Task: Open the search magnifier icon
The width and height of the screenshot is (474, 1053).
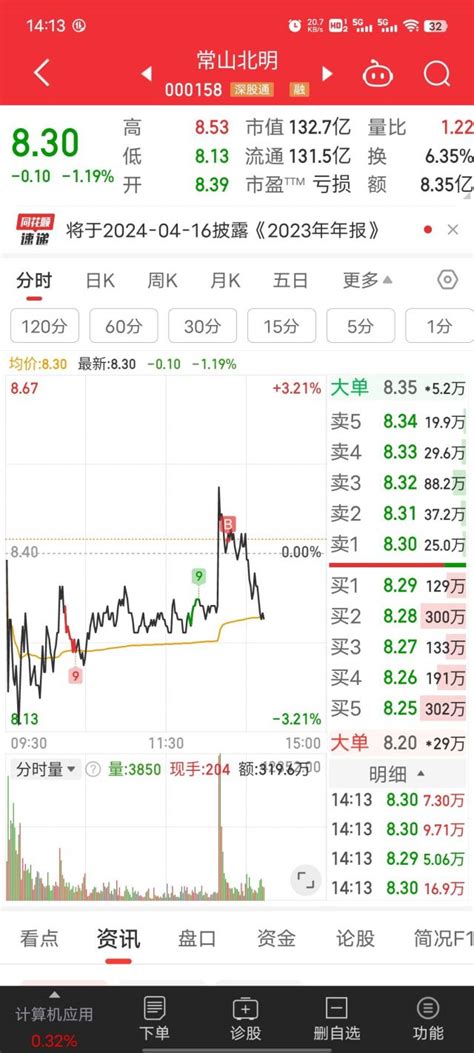Action: click(x=436, y=73)
